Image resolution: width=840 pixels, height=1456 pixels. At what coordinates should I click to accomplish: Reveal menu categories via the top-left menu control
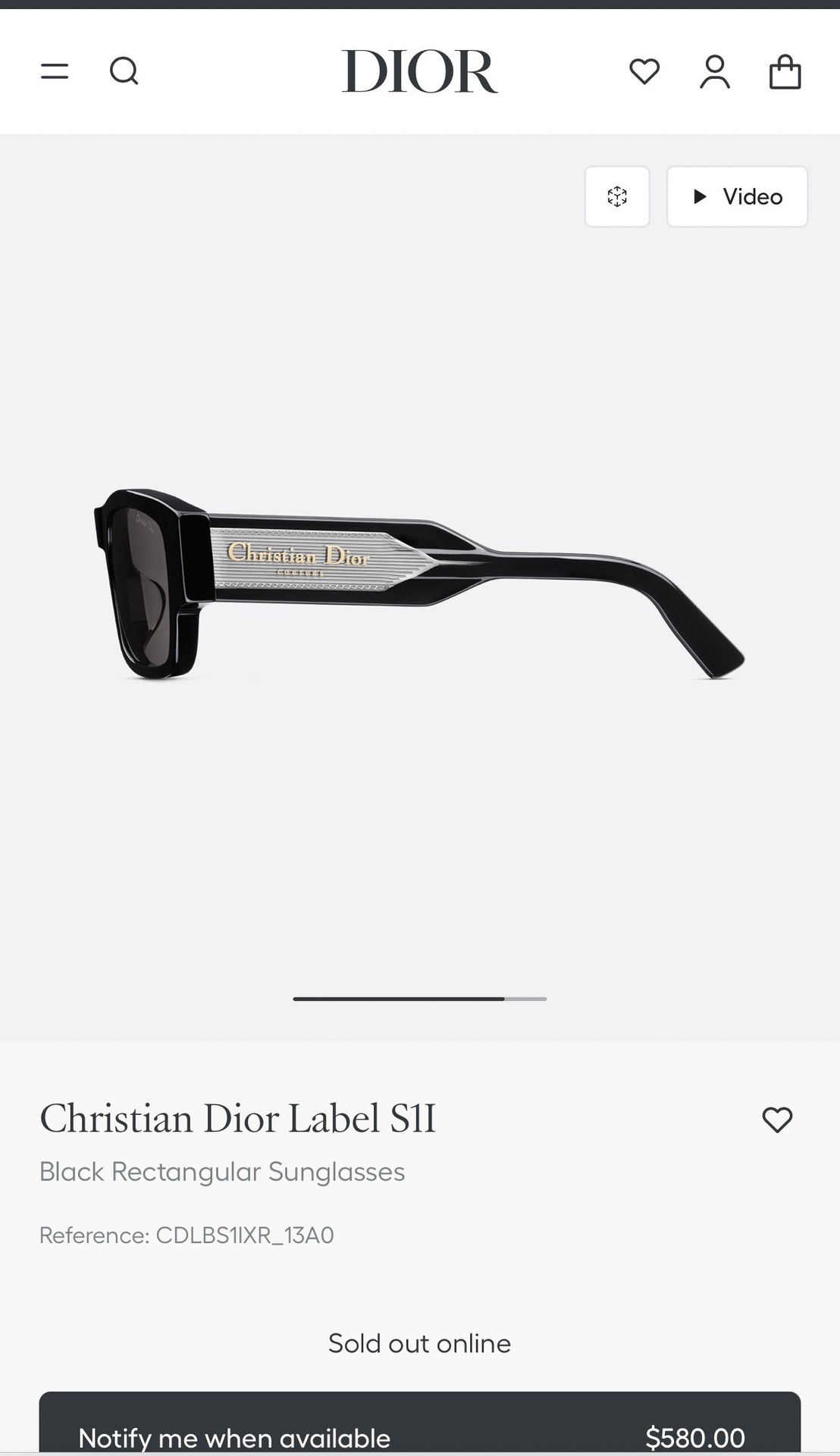coord(54,71)
